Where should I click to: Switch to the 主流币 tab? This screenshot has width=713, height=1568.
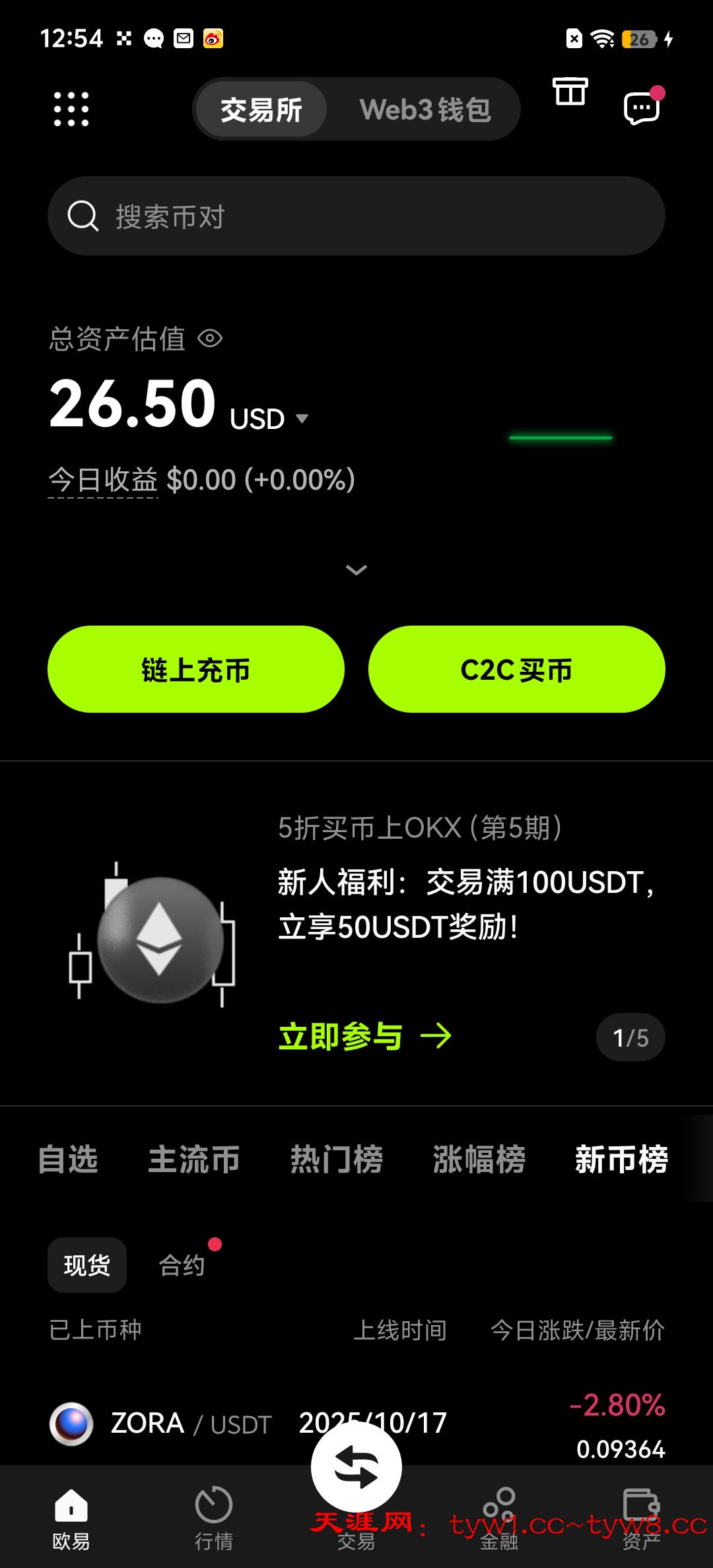(x=193, y=1160)
